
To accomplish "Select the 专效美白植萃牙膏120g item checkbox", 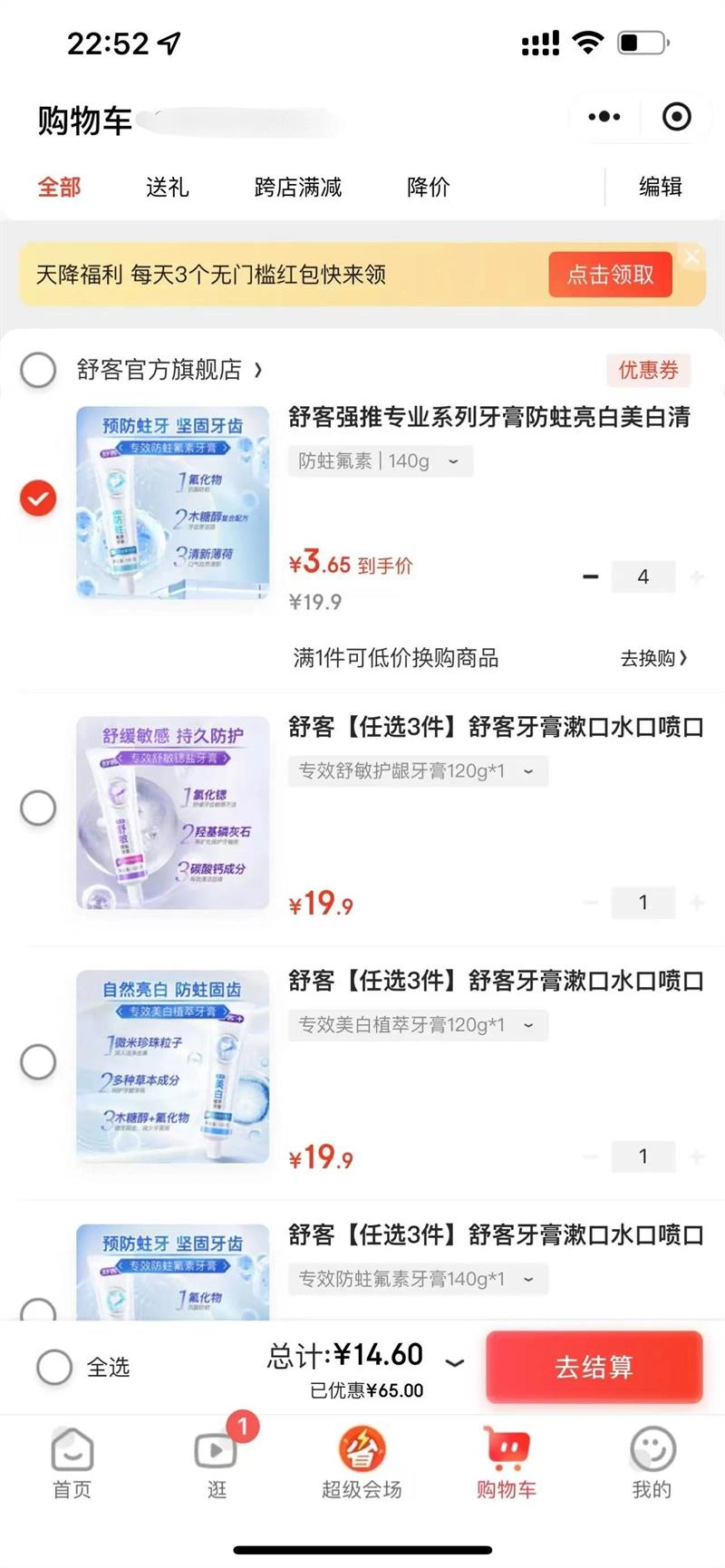I will tap(38, 1061).
